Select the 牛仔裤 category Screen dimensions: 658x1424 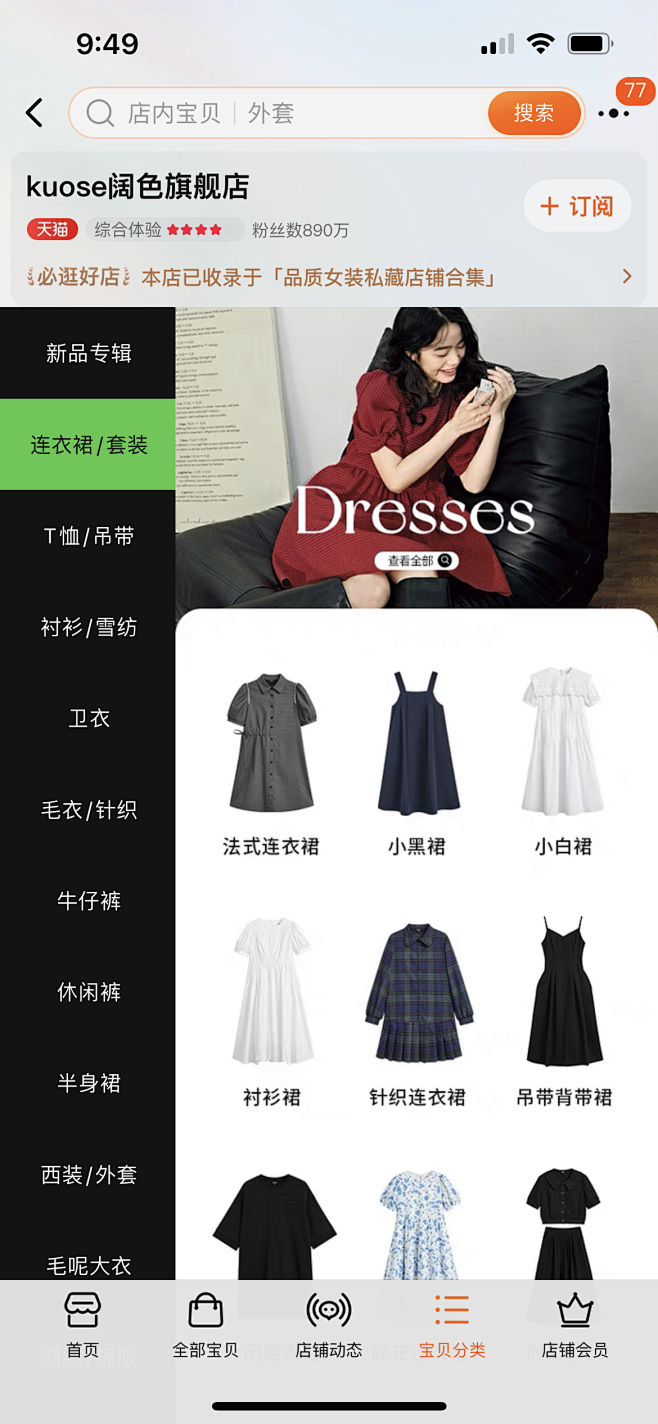[x=88, y=901]
